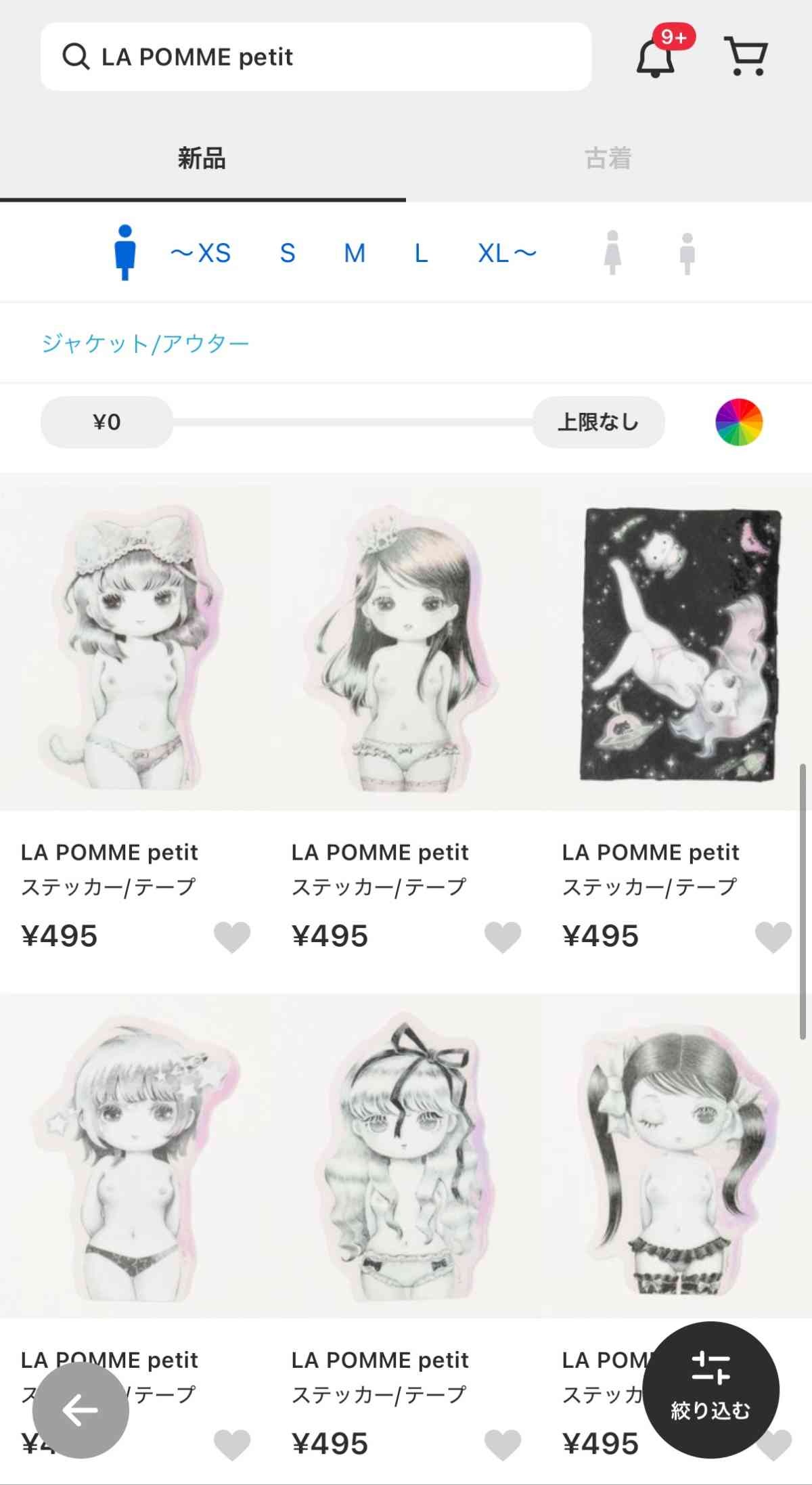Choose the ～XS size filter
Screen dimensions: 812x1485
tap(200, 253)
